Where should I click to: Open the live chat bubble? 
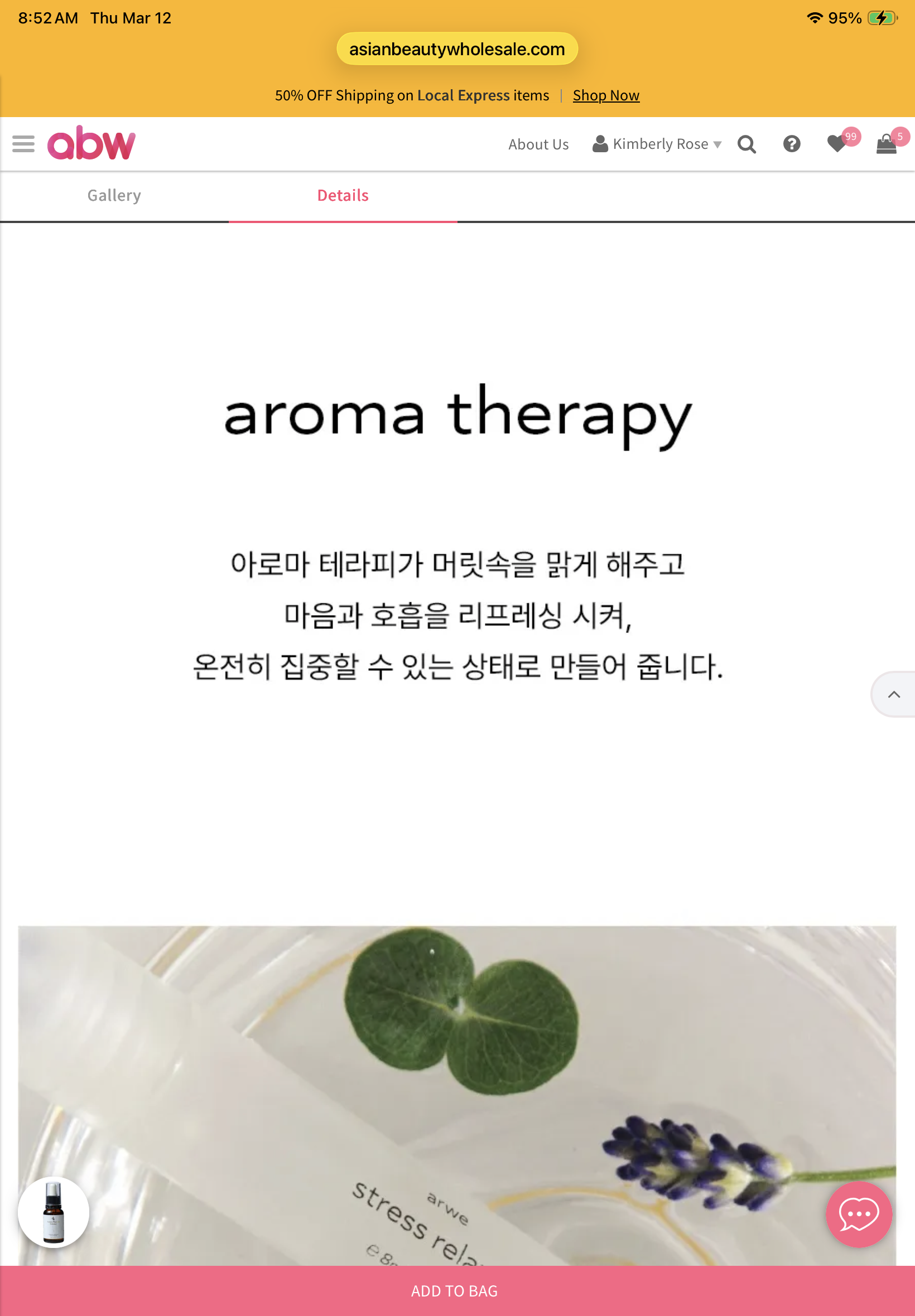pos(858,1213)
